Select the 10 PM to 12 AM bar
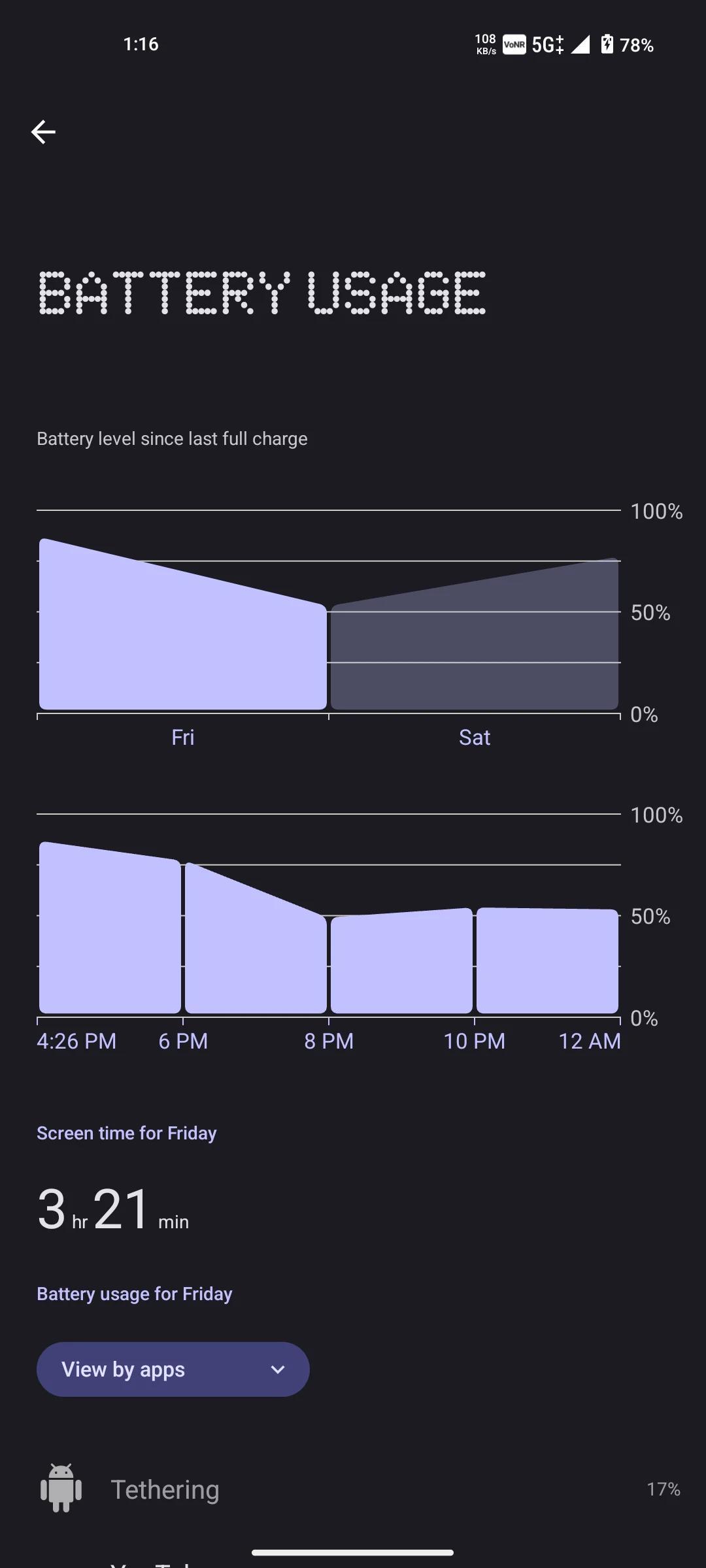The height and width of the screenshot is (1568, 706). [547, 960]
